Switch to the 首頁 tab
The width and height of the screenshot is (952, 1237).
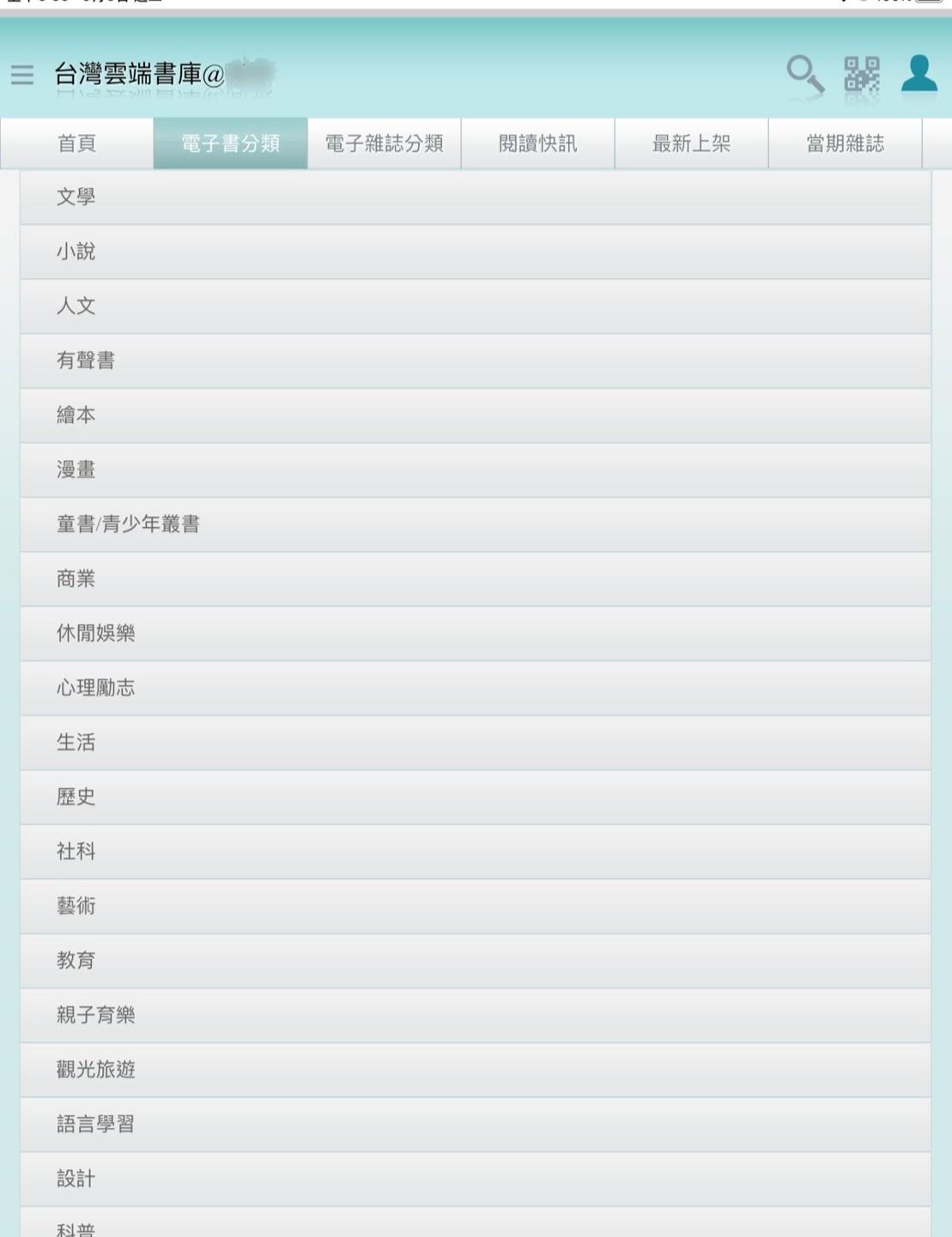(x=76, y=143)
